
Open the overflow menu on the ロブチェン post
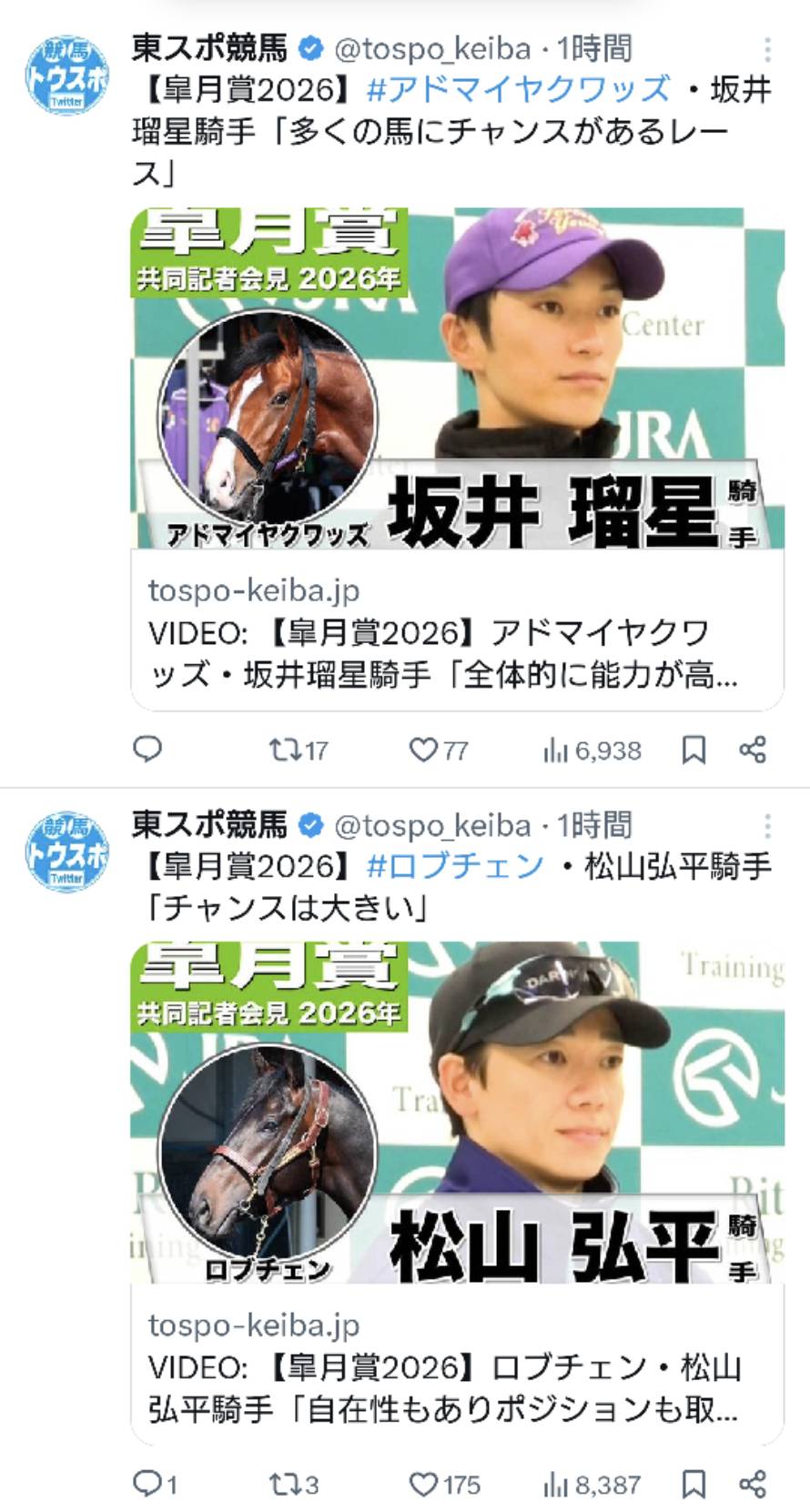(768, 826)
